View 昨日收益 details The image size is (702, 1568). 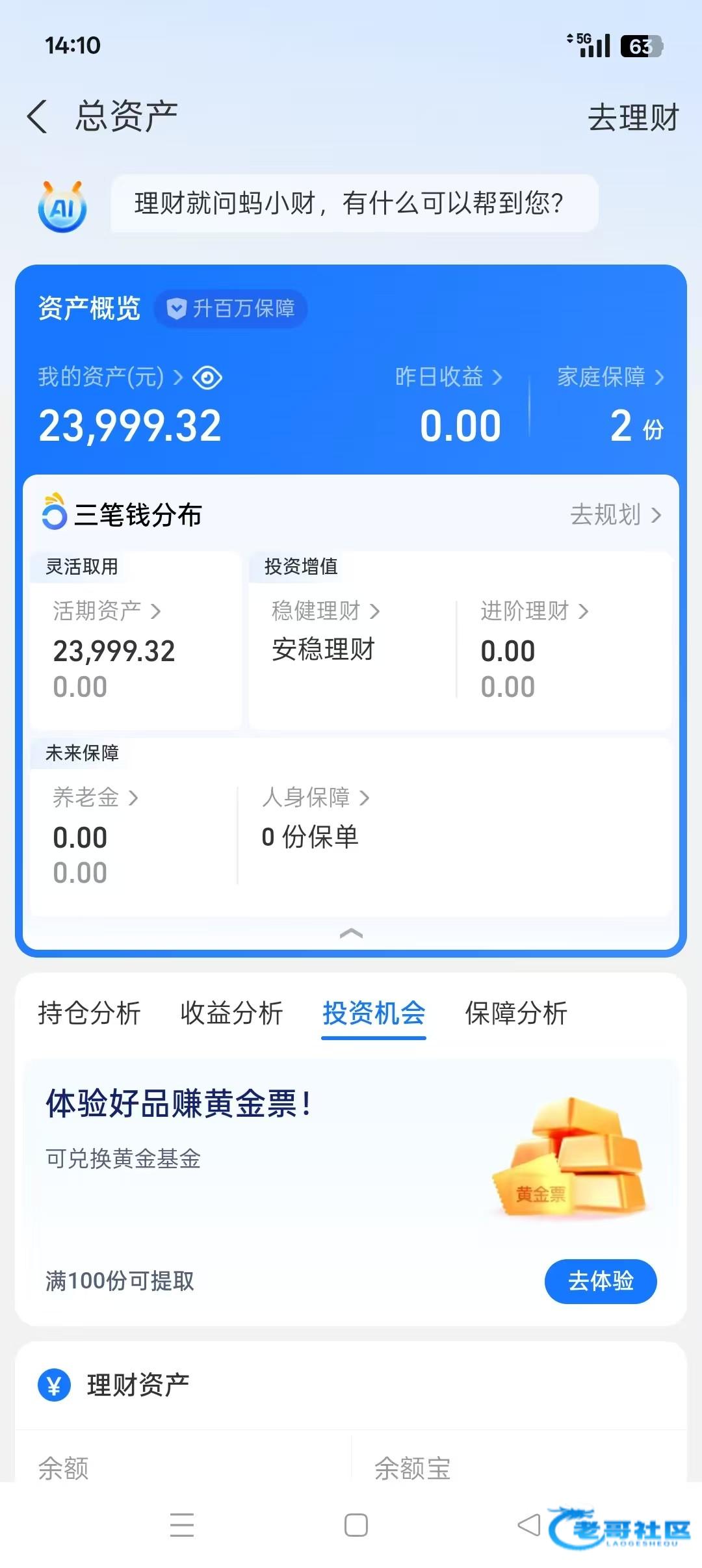pos(448,377)
